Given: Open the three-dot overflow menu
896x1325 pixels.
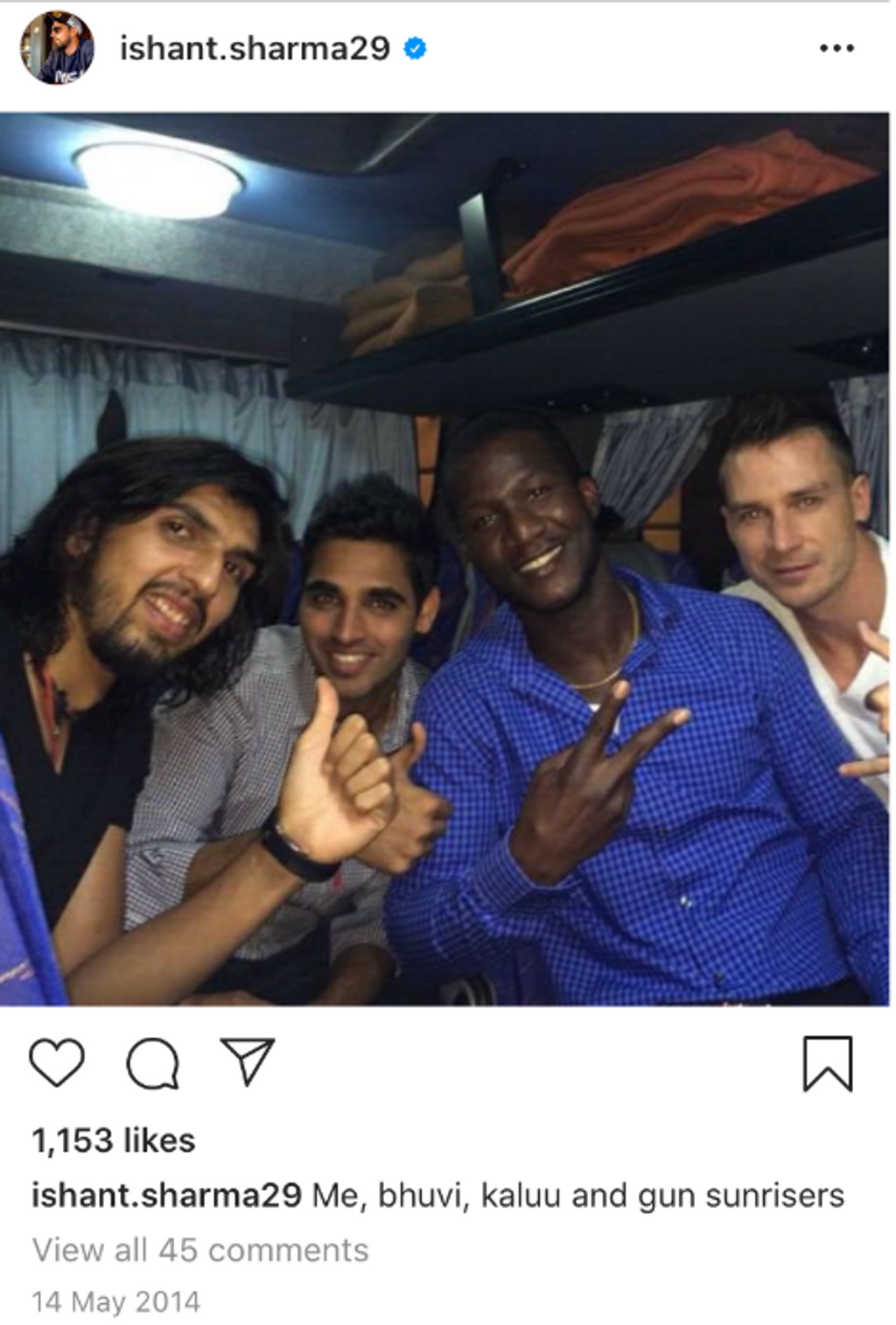Looking at the screenshot, I should pos(836,49).
